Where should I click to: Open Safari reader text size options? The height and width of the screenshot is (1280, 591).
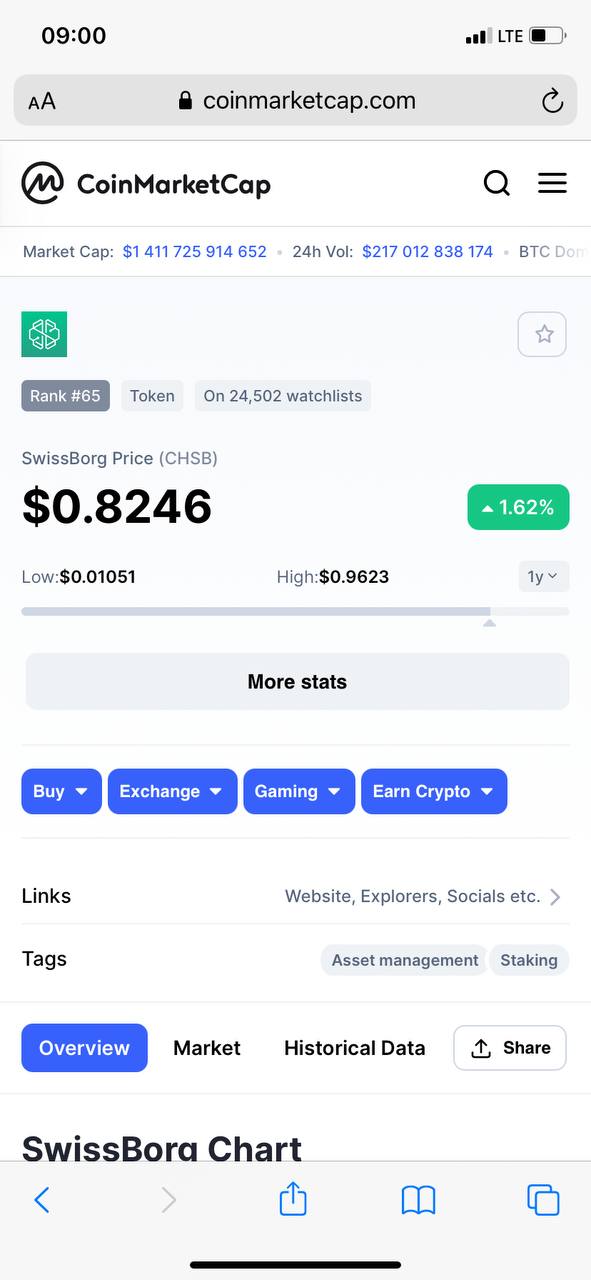[42, 101]
